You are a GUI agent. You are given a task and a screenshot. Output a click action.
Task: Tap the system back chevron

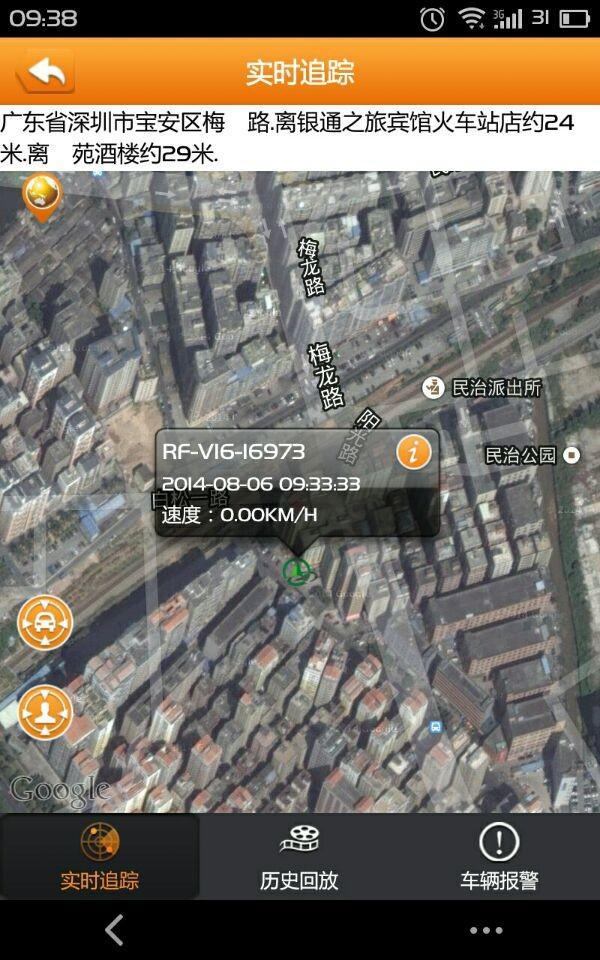(115, 930)
